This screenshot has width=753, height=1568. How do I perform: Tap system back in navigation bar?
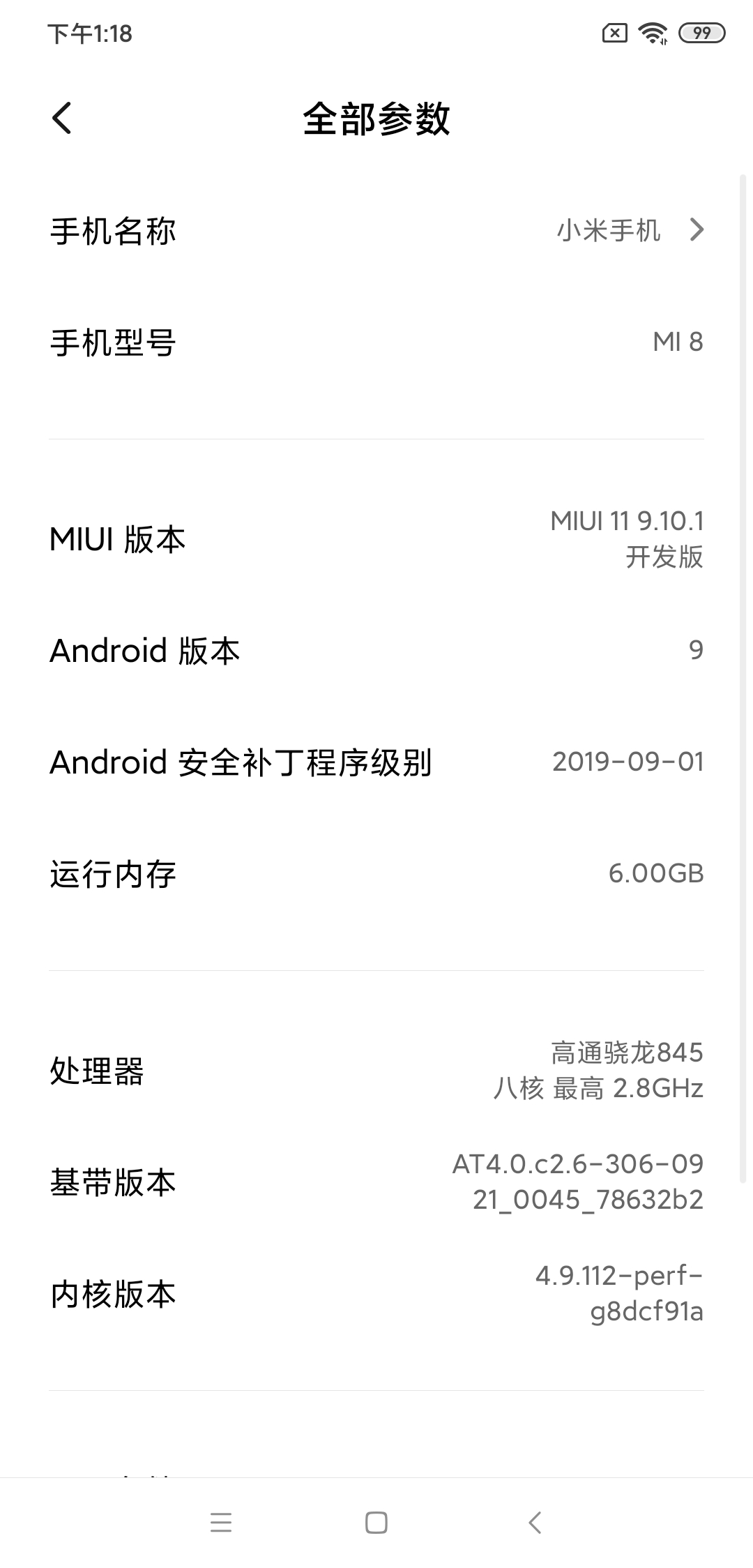pyautogui.click(x=534, y=1522)
